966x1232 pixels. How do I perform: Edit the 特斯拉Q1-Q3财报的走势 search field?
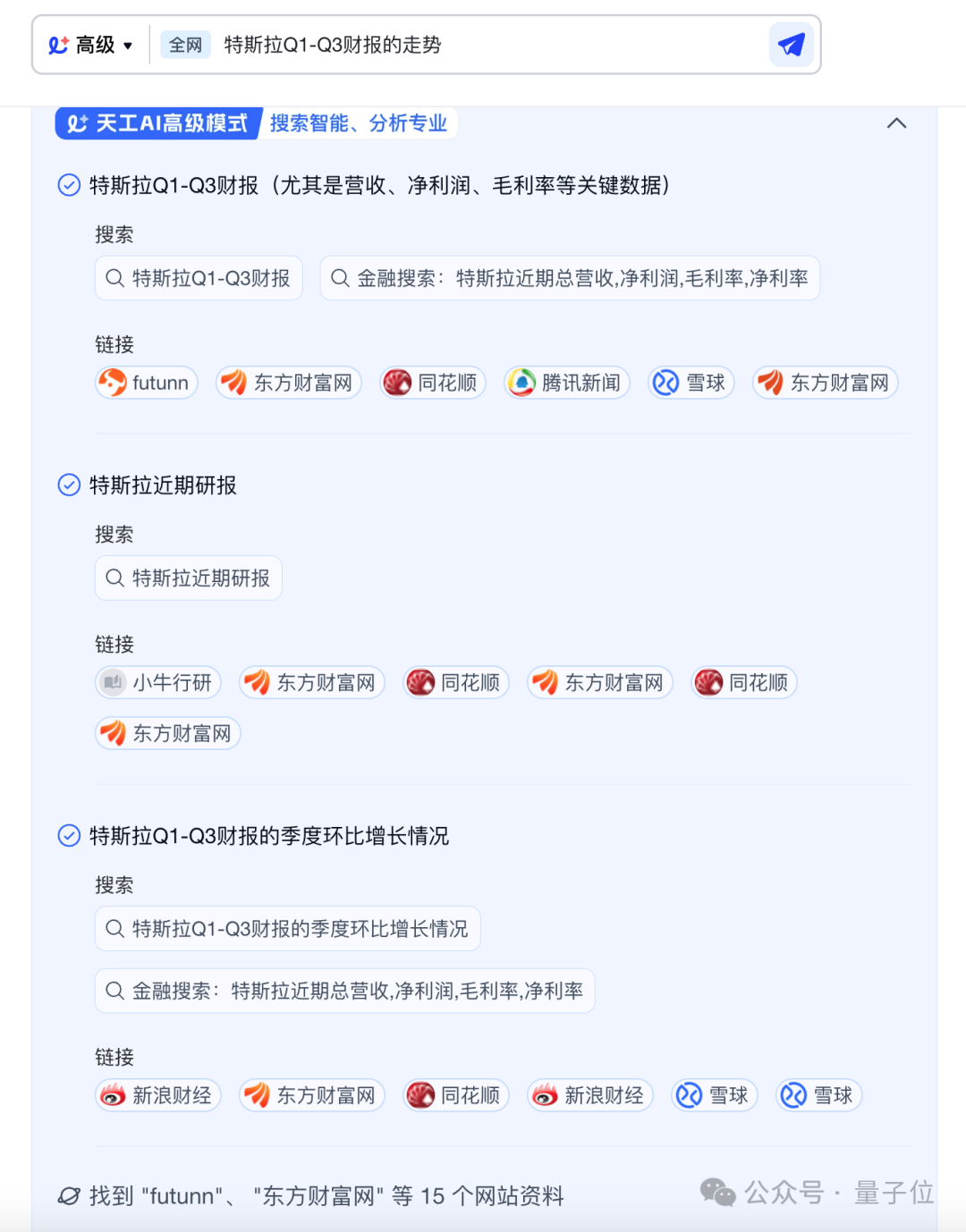tap(483, 45)
